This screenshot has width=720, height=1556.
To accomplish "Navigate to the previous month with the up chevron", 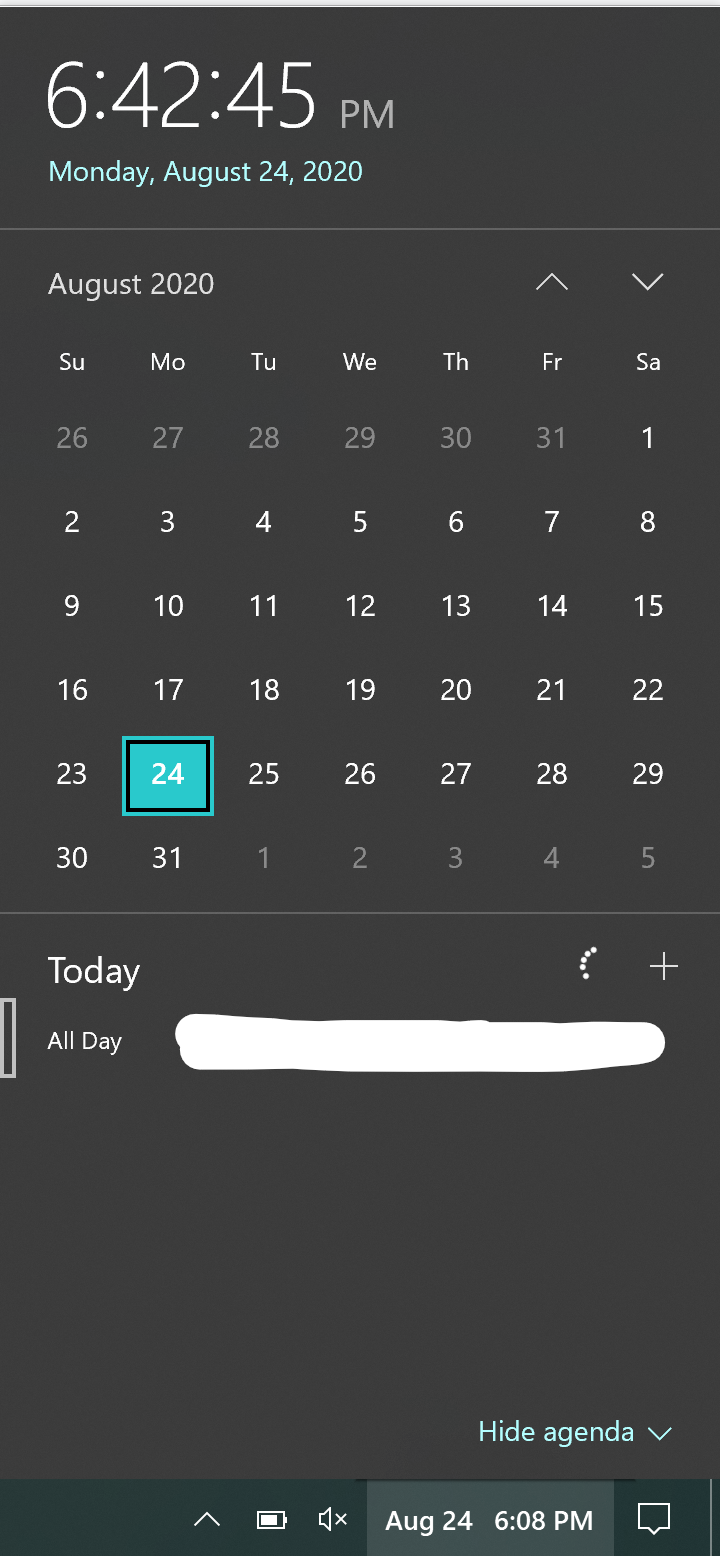I will tap(551, 282).
